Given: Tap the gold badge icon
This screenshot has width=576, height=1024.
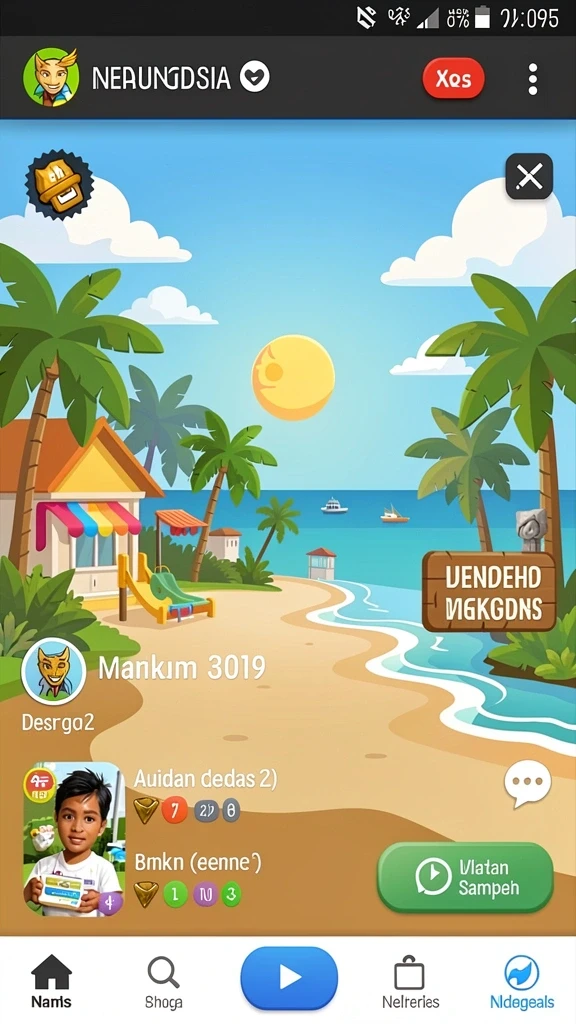Looking at the screenshot, I should click(59, 184).
